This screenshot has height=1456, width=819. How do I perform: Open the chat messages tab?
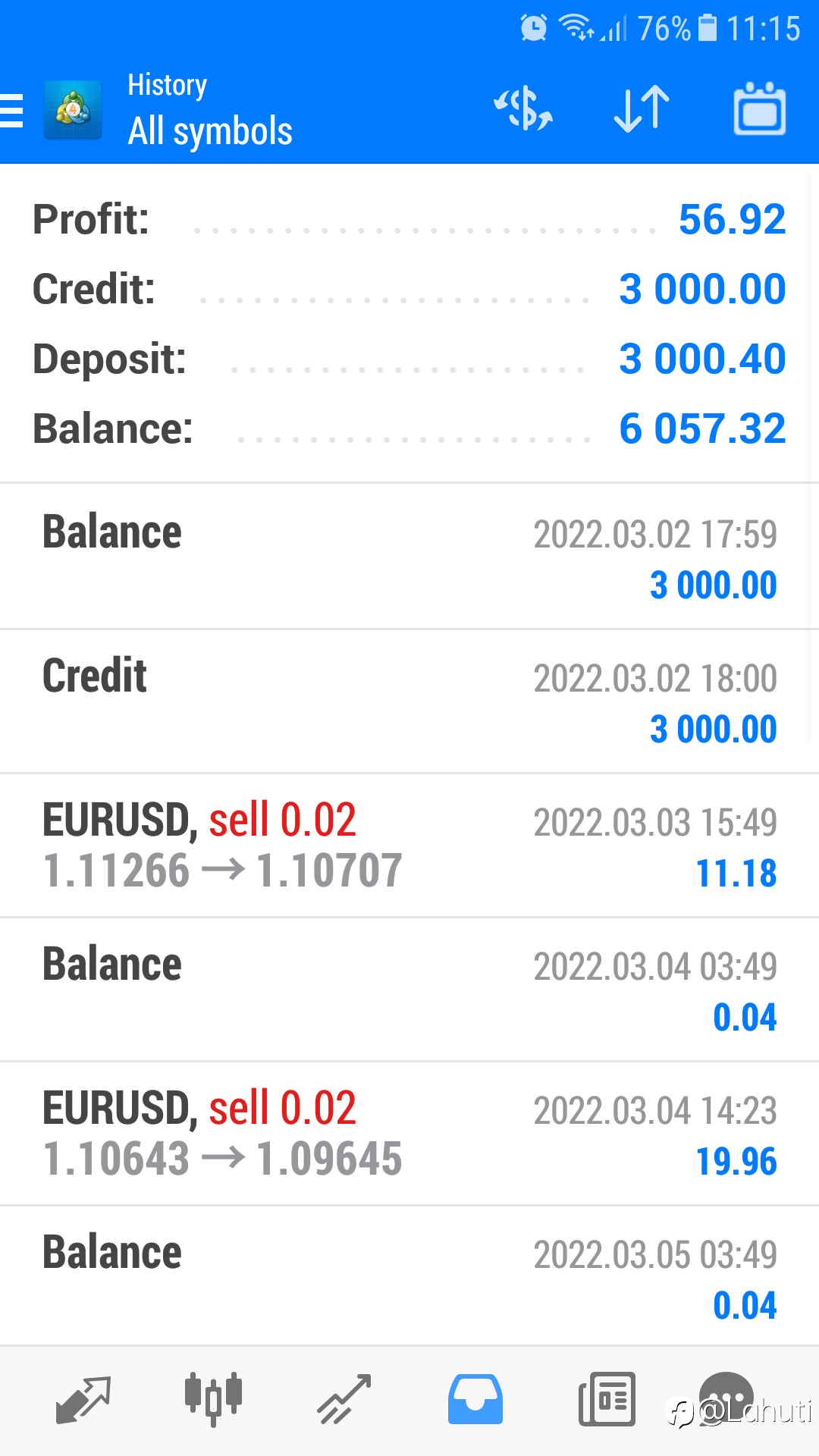click(x=726, y=1400)
